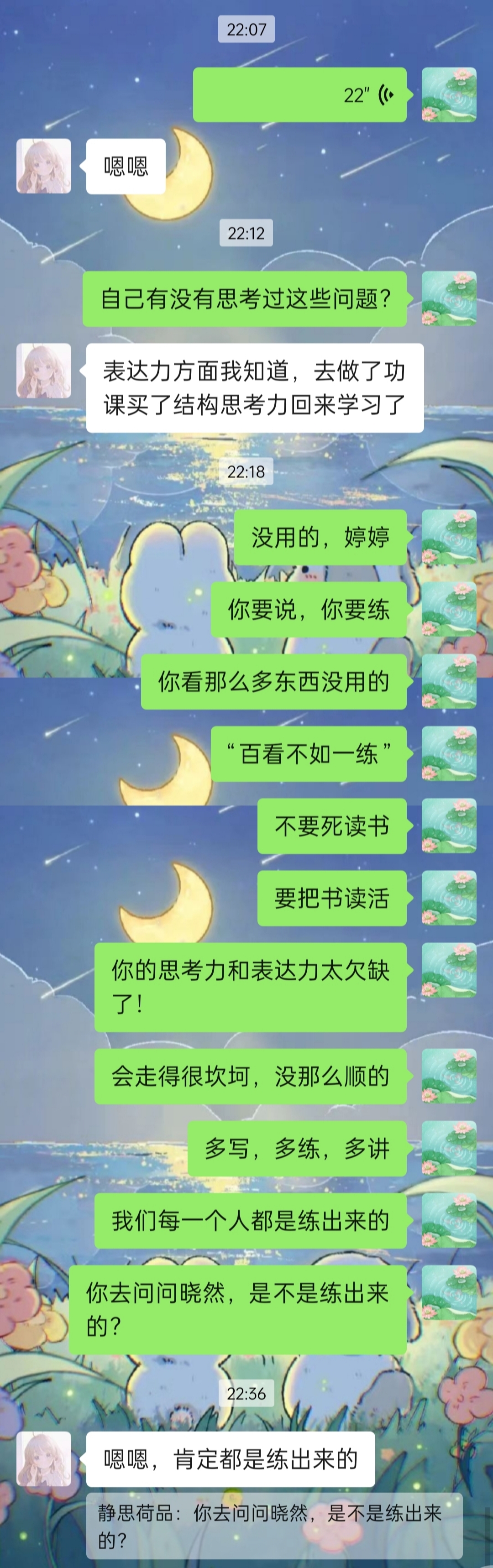The width and height of the screenshot is (493, 1568).
Task: Open lotus avatar beside 自己有没有思考过这些问题
Action: click(449, 299)
